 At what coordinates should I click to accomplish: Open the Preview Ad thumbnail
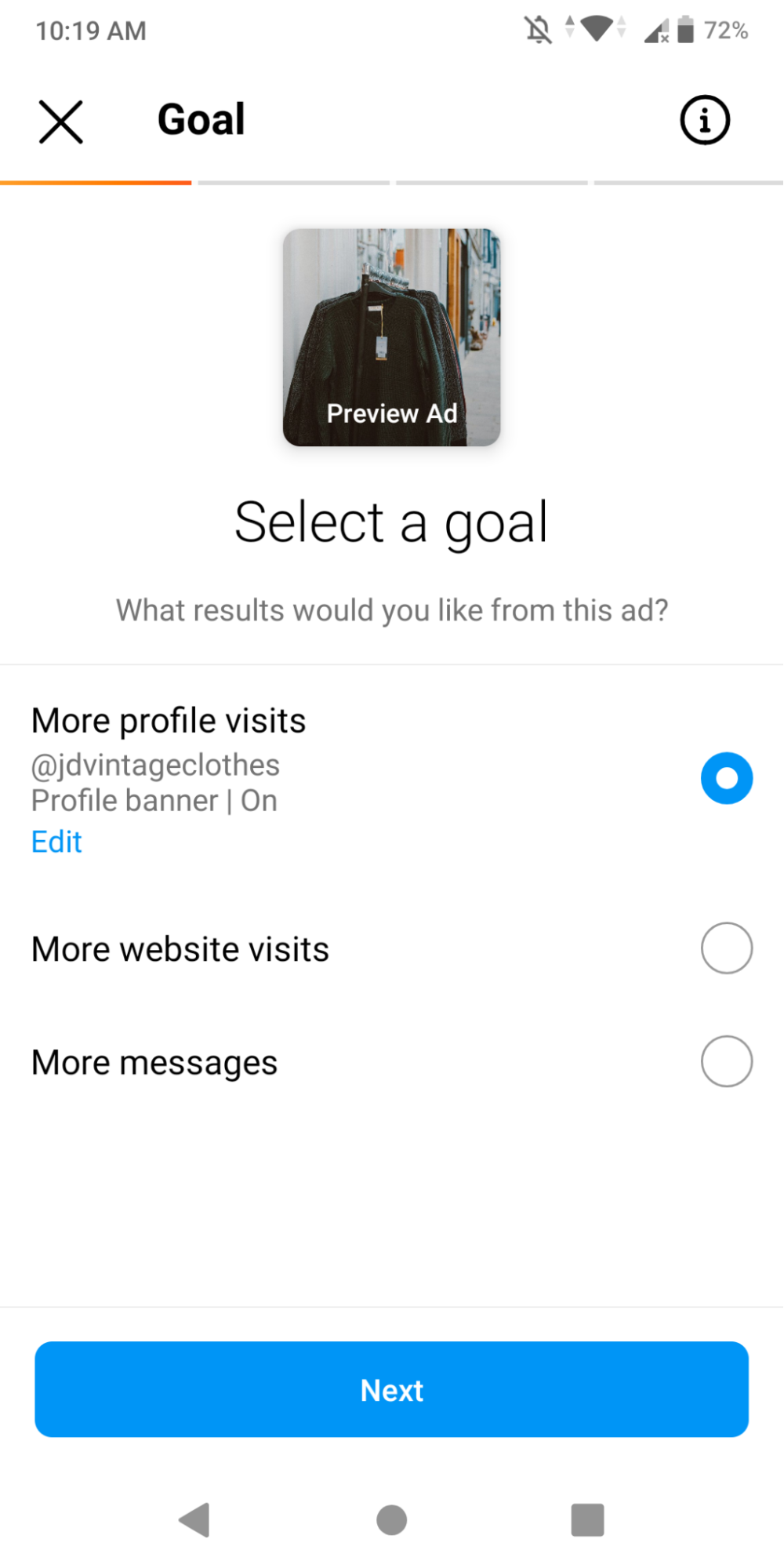pos(391,337)
